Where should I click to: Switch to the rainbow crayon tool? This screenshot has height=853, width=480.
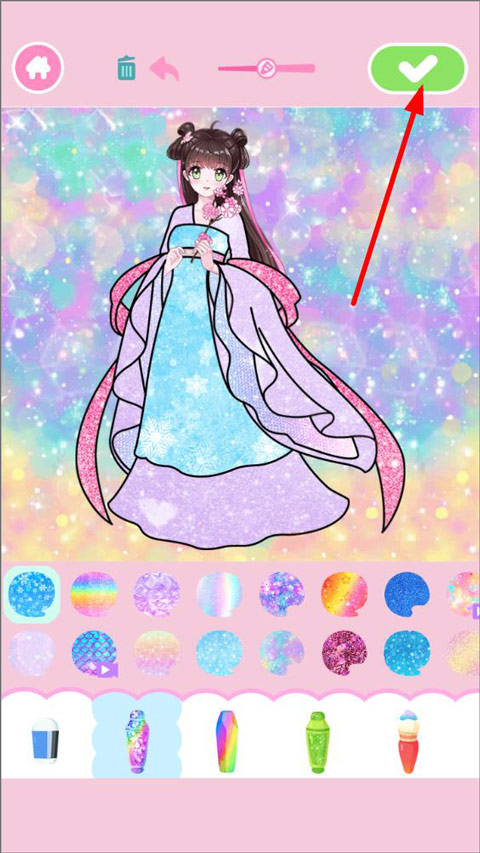point(227,741)
